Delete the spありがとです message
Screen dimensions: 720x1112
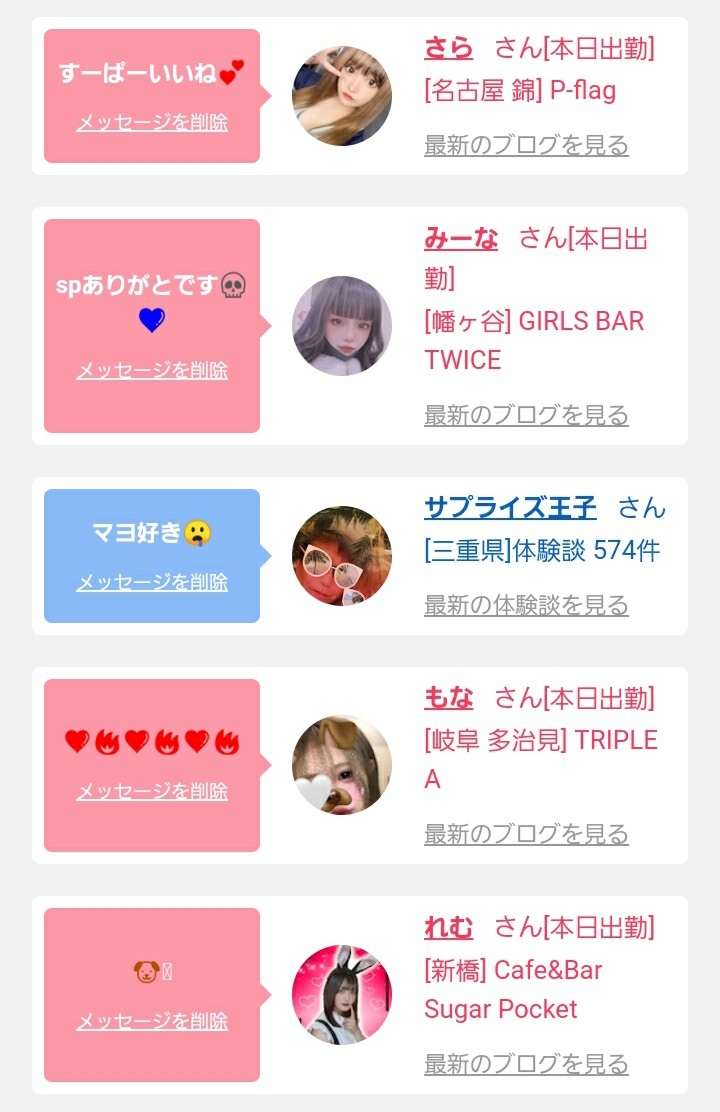pos(152,371)
